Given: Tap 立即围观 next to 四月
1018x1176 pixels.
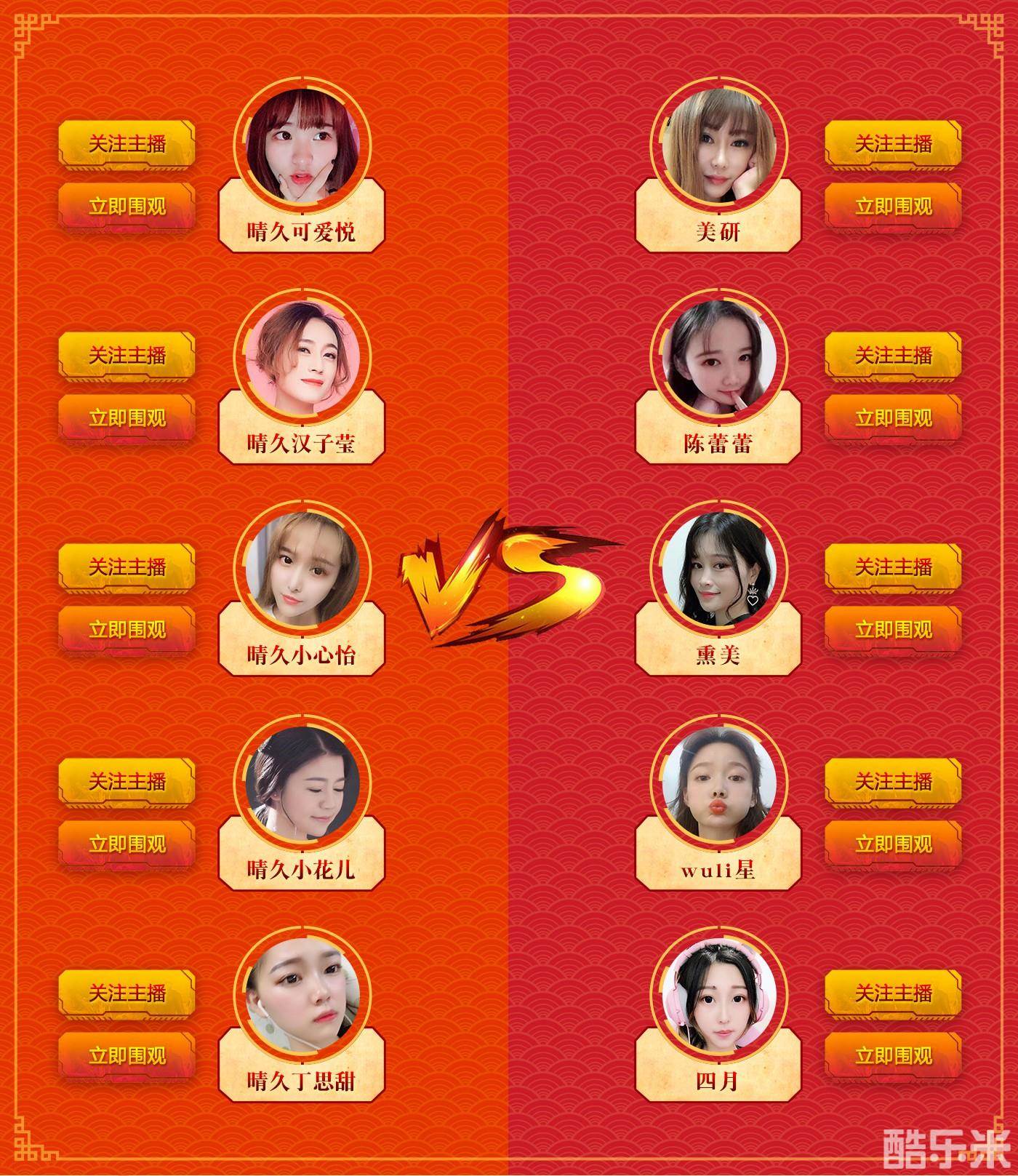Looking at the screenshot, I should [893, 1055].
